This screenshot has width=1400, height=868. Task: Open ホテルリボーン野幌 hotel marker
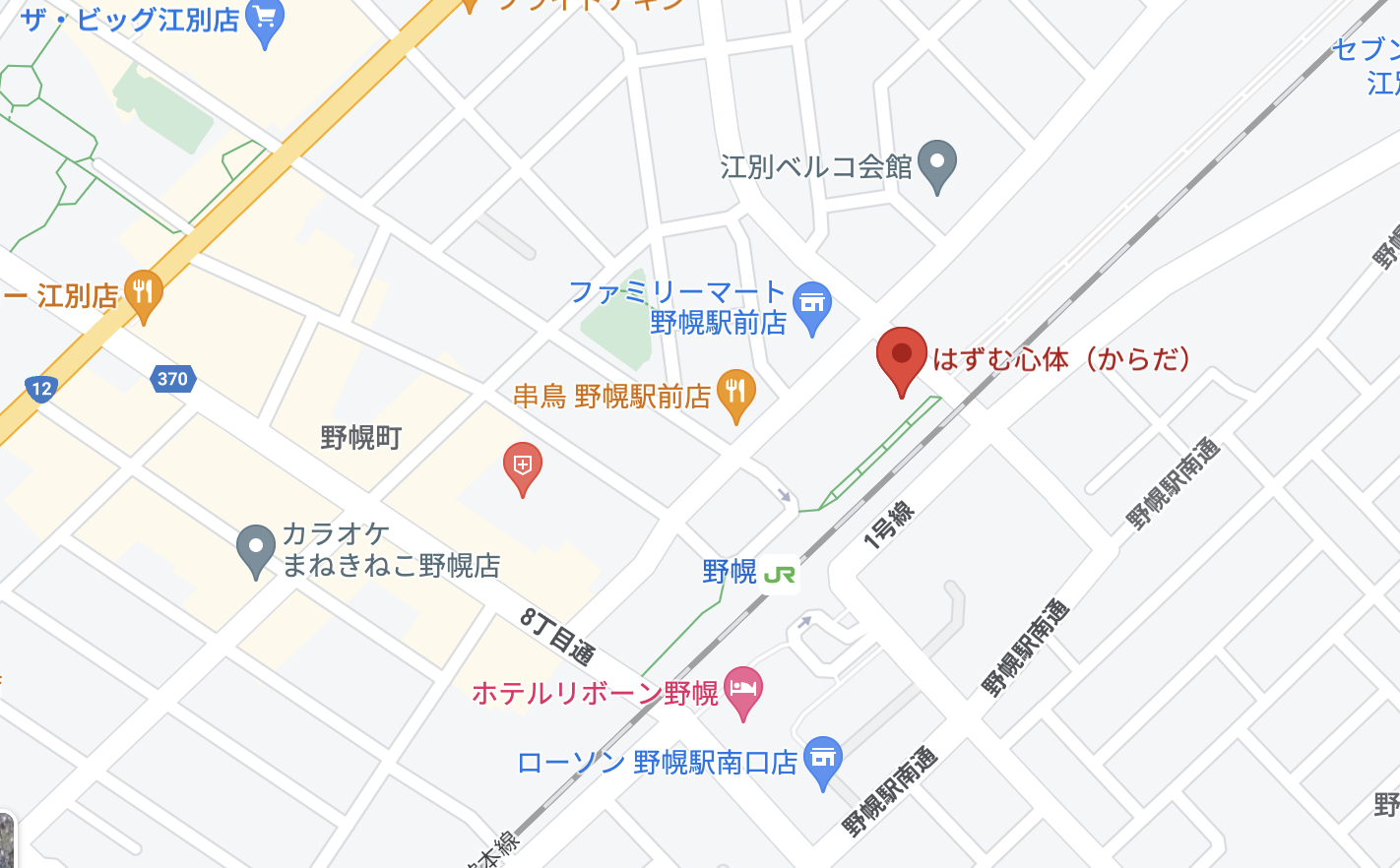point(743,690)
